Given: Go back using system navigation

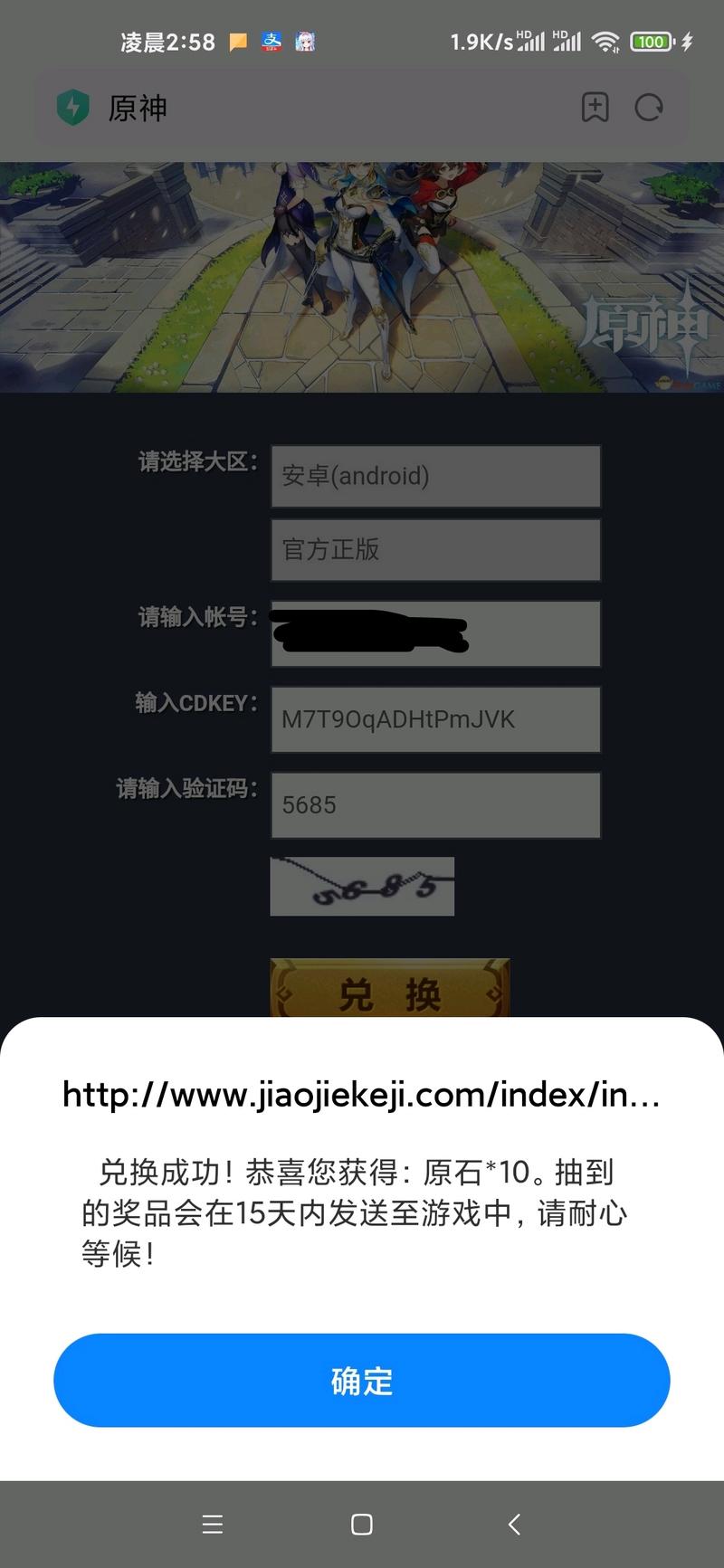Looking at the screenshot, I should pos(514,1525).
